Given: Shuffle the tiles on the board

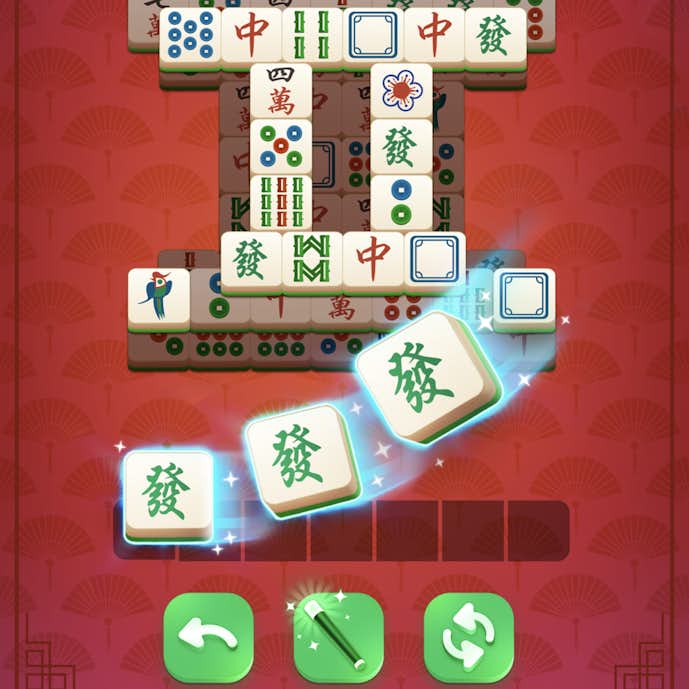Looking at the screenshot, I should [469, 638].
